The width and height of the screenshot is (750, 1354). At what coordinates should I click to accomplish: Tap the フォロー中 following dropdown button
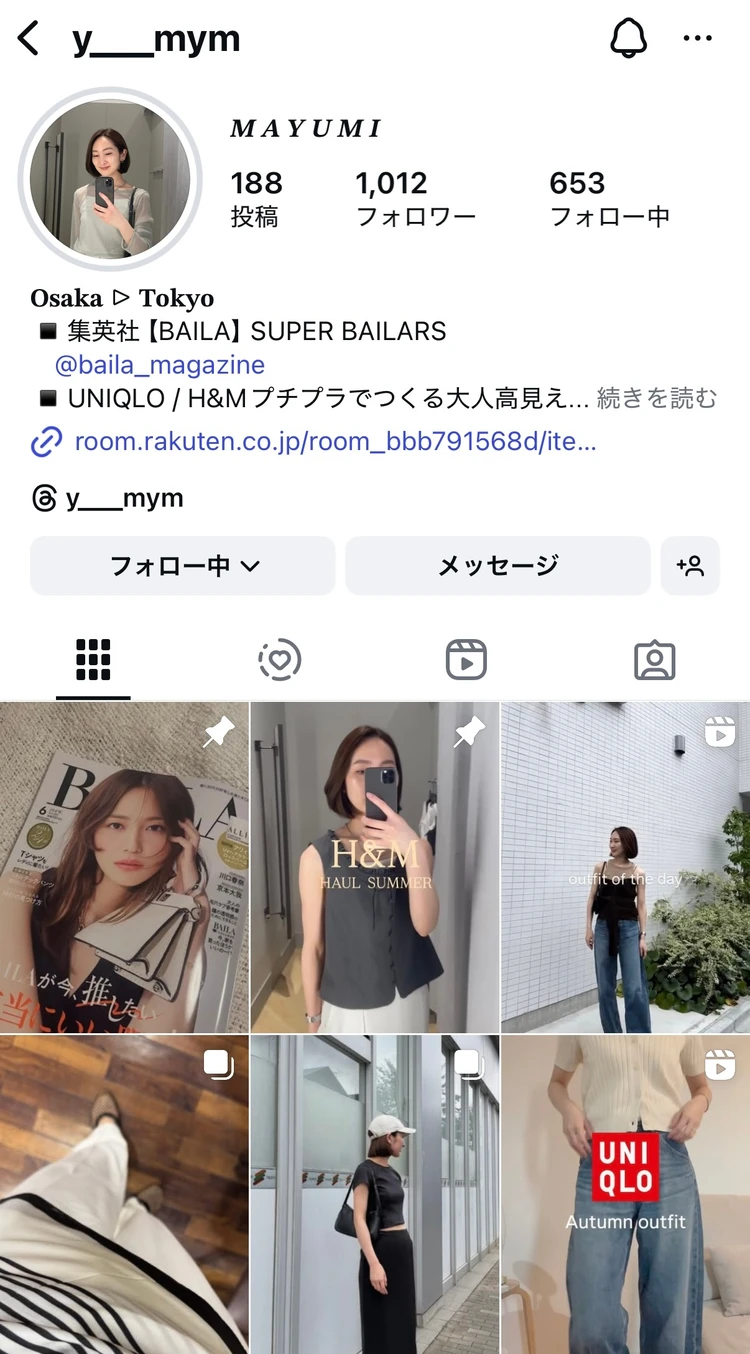coord(183,566)
